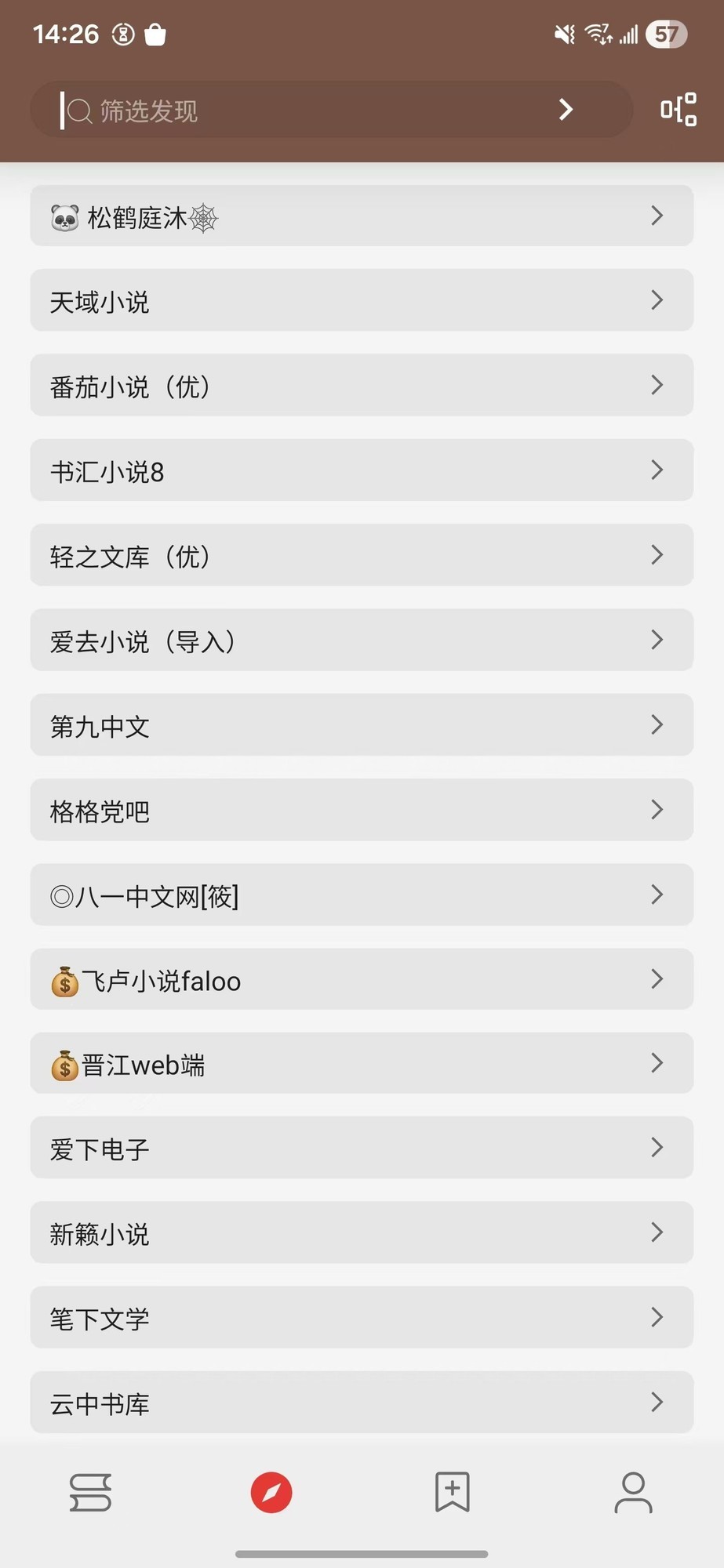Expand 天域小说 using its chevron
Screen dimensions: 724x1568
click(x=657, y=300)
